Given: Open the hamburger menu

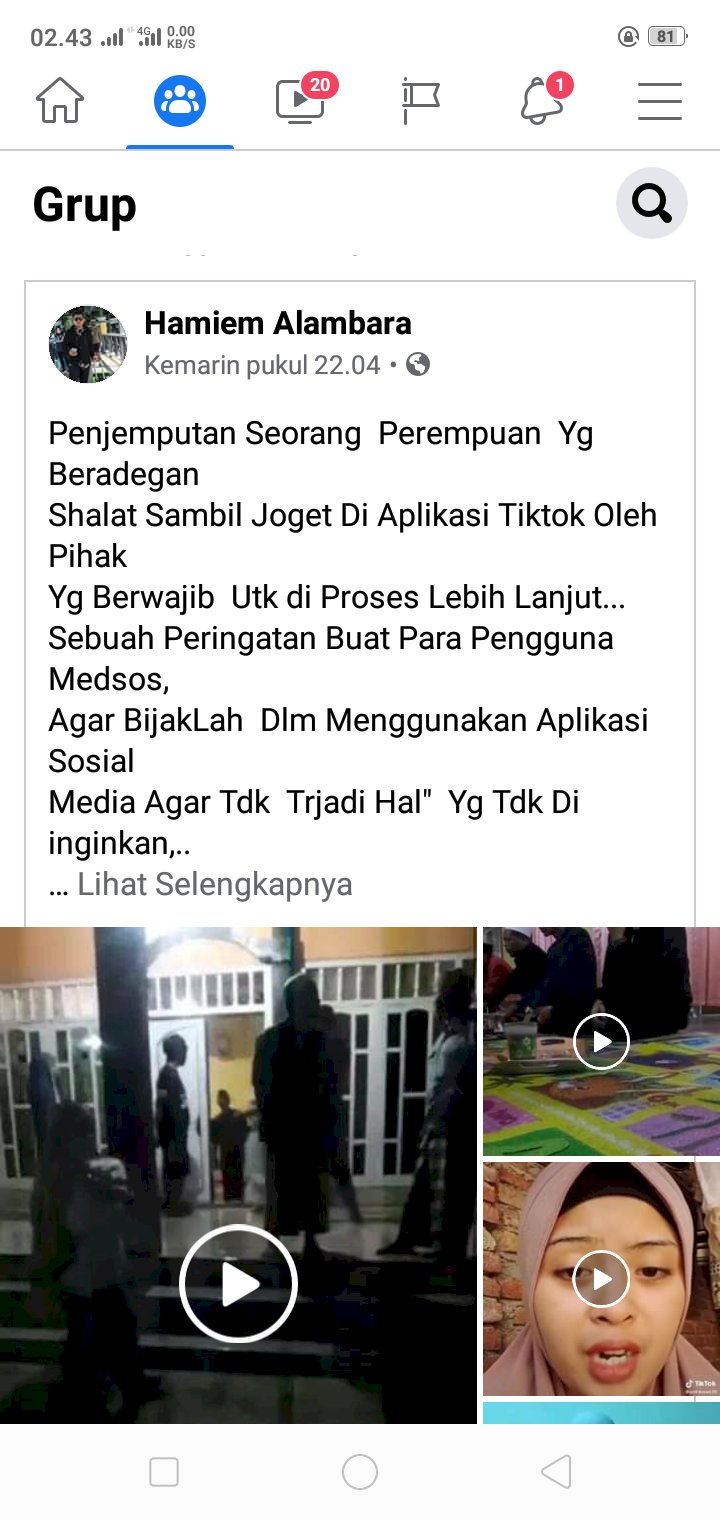Looking at the screenshot, I should coord(660,101).
